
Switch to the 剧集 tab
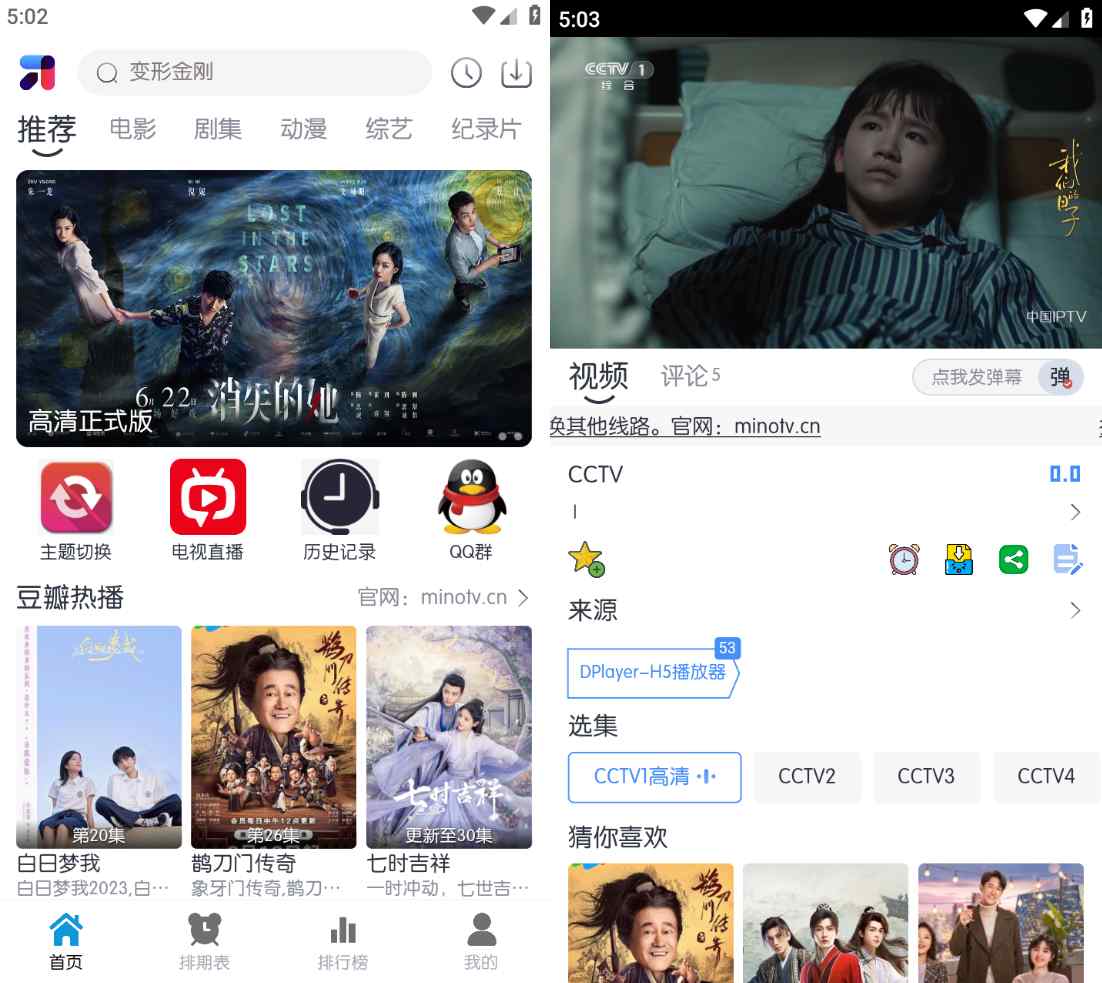pos(217,129)
